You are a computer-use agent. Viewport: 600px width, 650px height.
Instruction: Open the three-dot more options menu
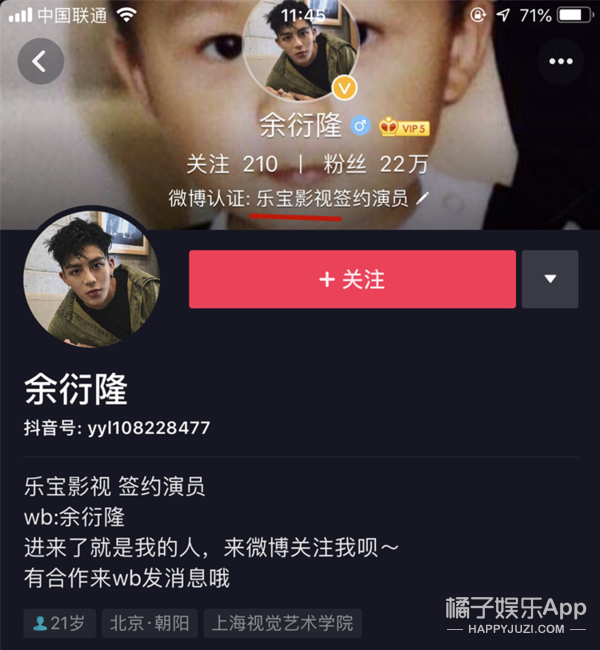[x=561, y=61]
